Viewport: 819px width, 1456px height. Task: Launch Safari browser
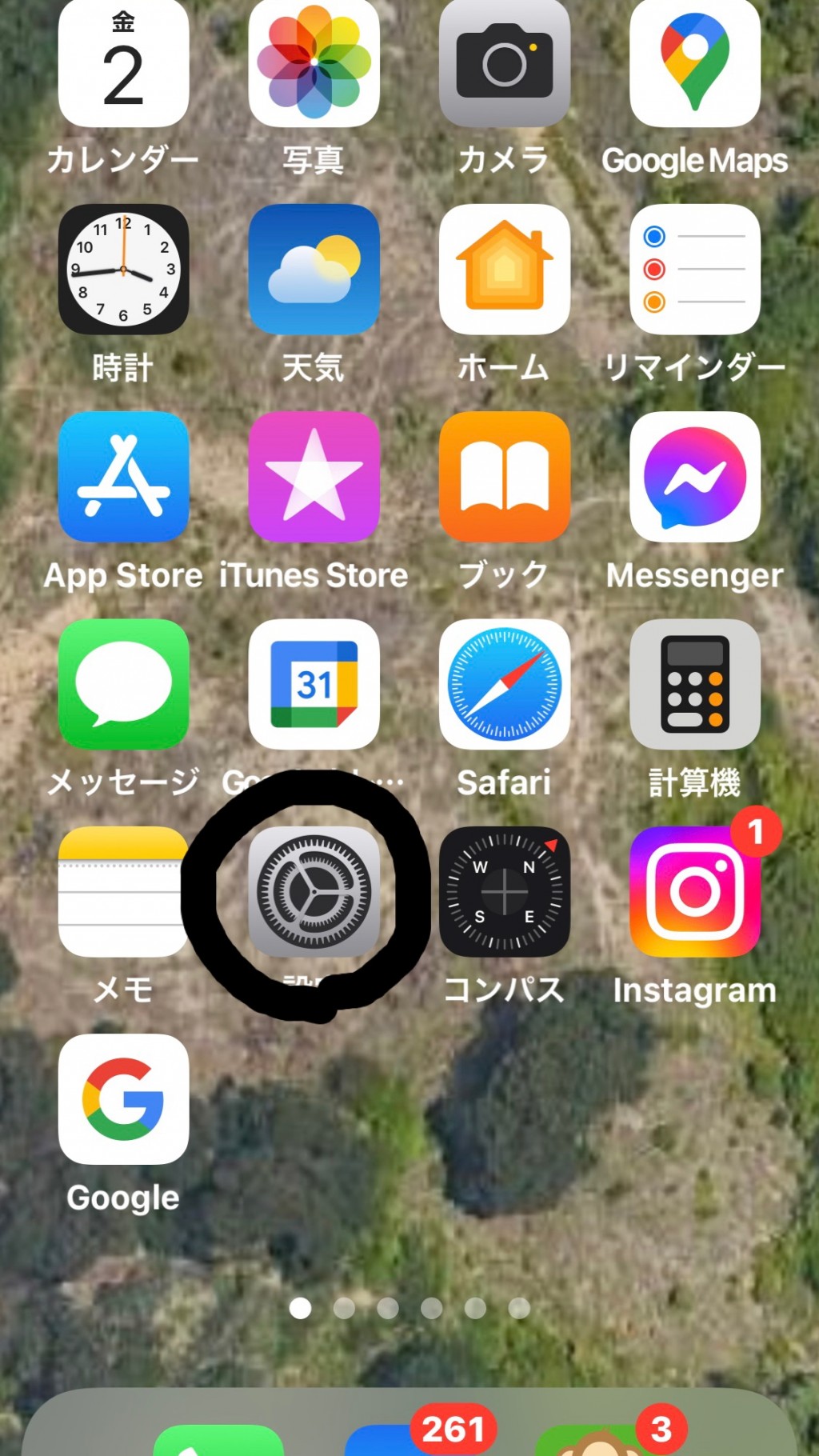(x=505, y=684)
